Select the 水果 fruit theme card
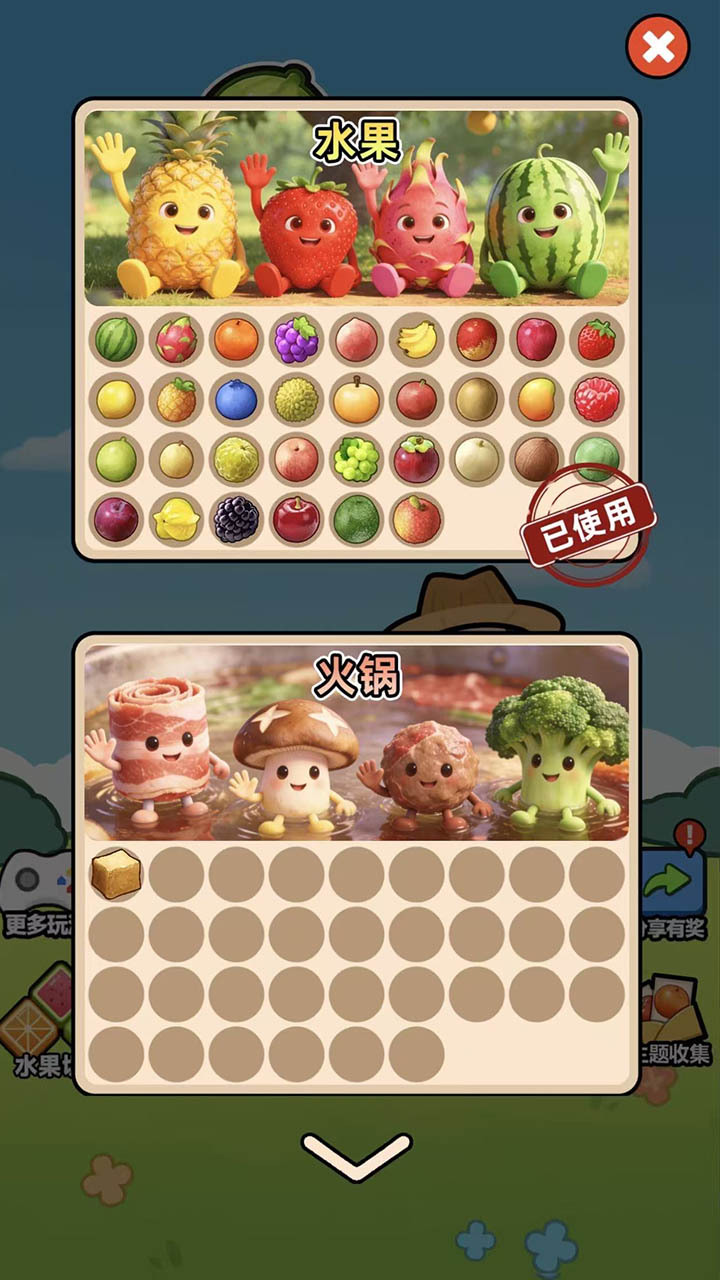The image size is (720, 1280). (x=356, y=328)
